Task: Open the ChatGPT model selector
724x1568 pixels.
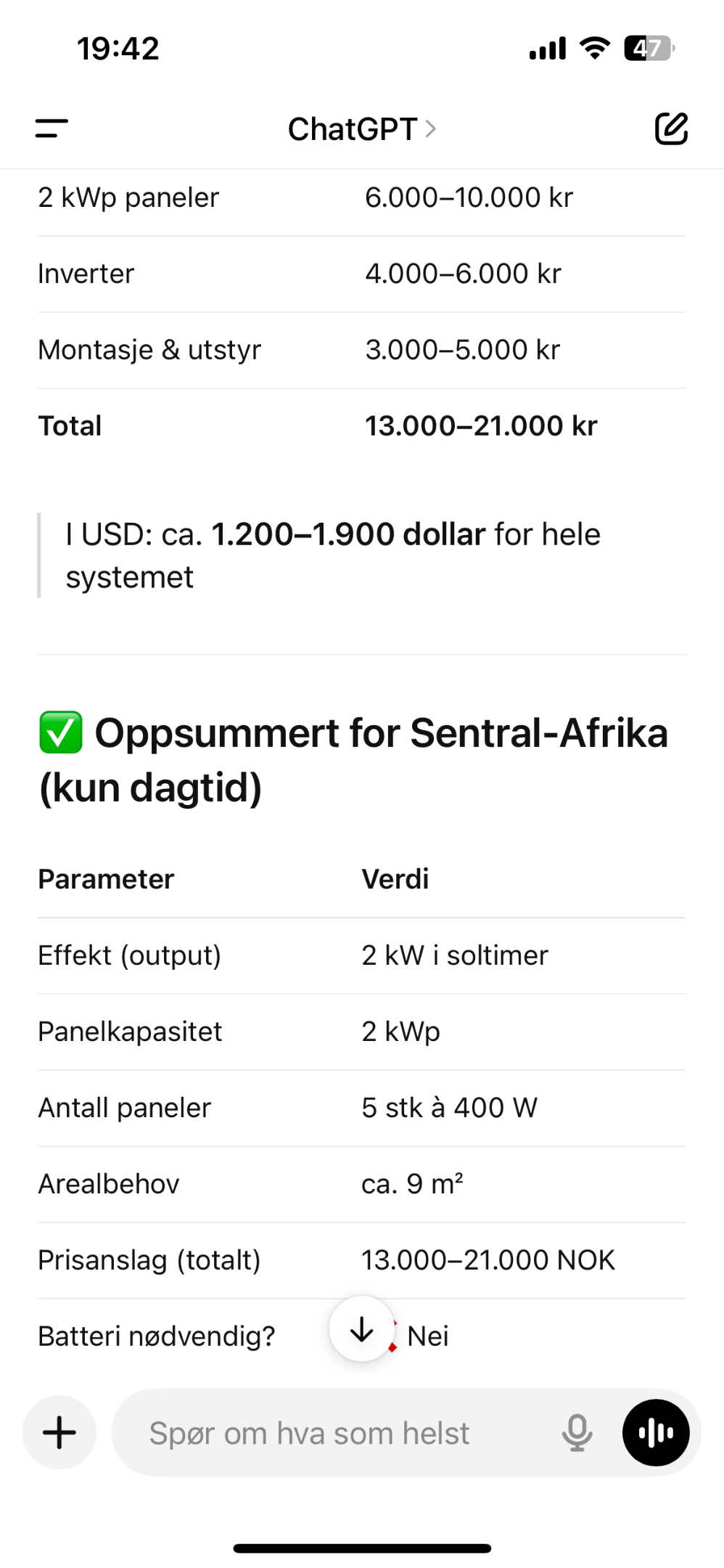Action: point(362,129)
